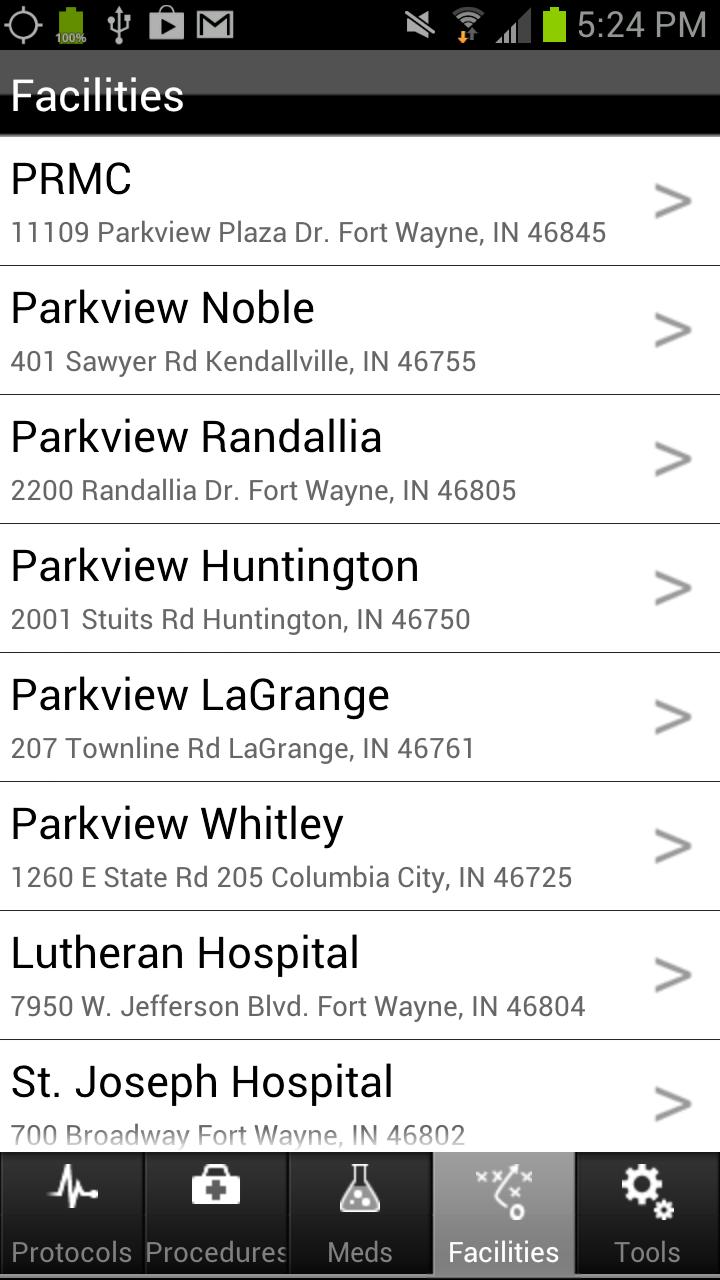Tap the St. Joseph Hospital row

pos(360,1096)
